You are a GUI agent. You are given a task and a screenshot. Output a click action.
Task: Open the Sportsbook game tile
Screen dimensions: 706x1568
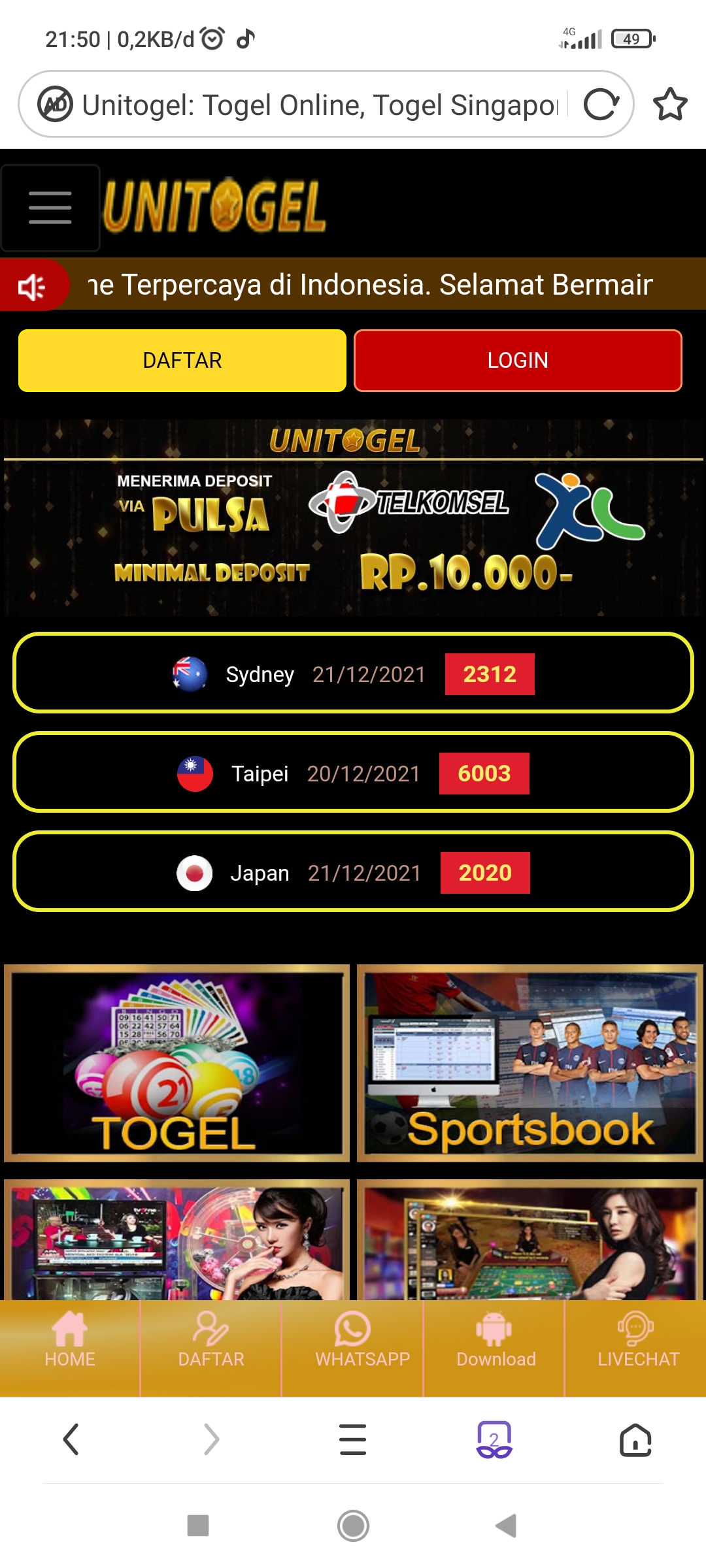[x=530, y=1063]
